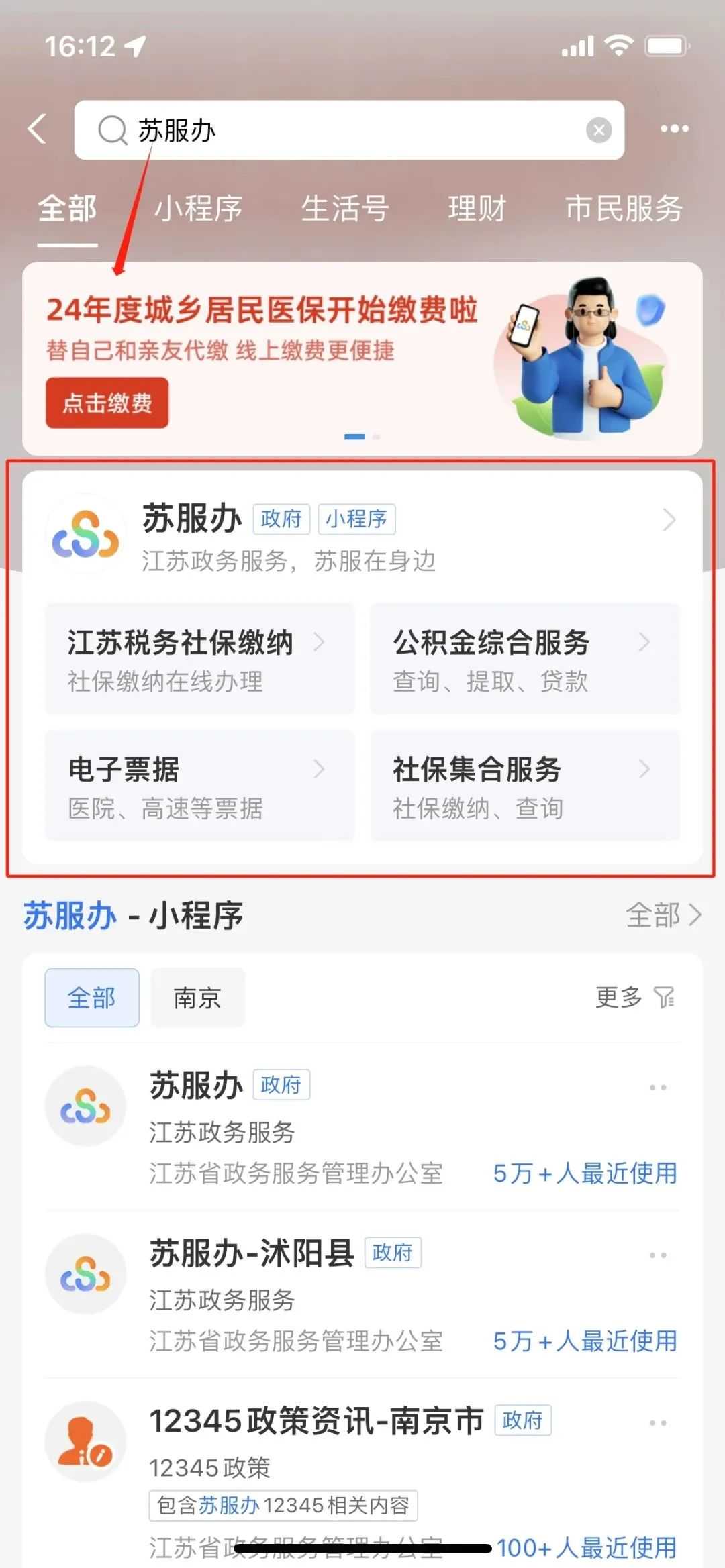
Task: View 全部 mini program results for 苏服办
Action: tap(663, 914)
